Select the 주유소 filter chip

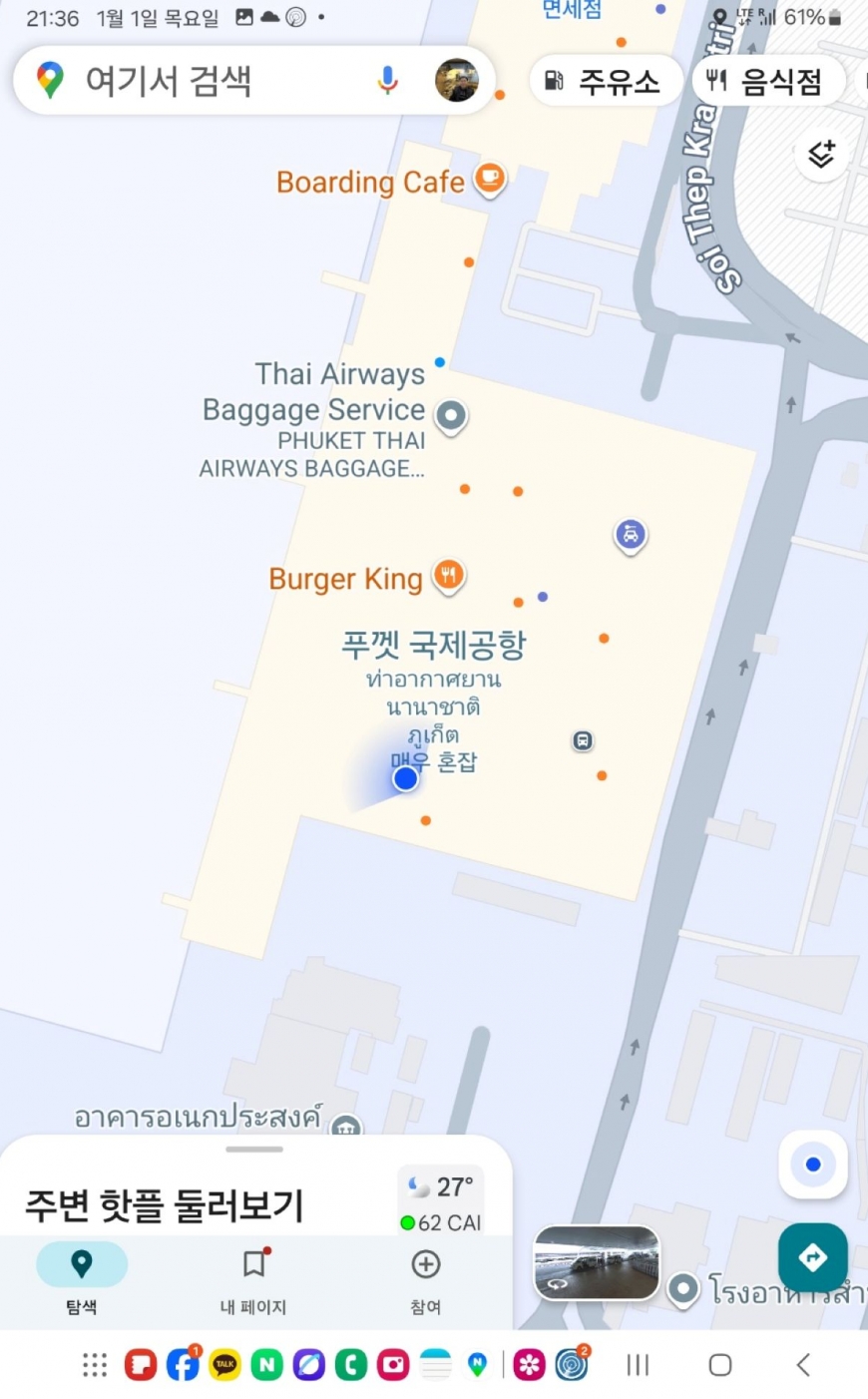606,81
